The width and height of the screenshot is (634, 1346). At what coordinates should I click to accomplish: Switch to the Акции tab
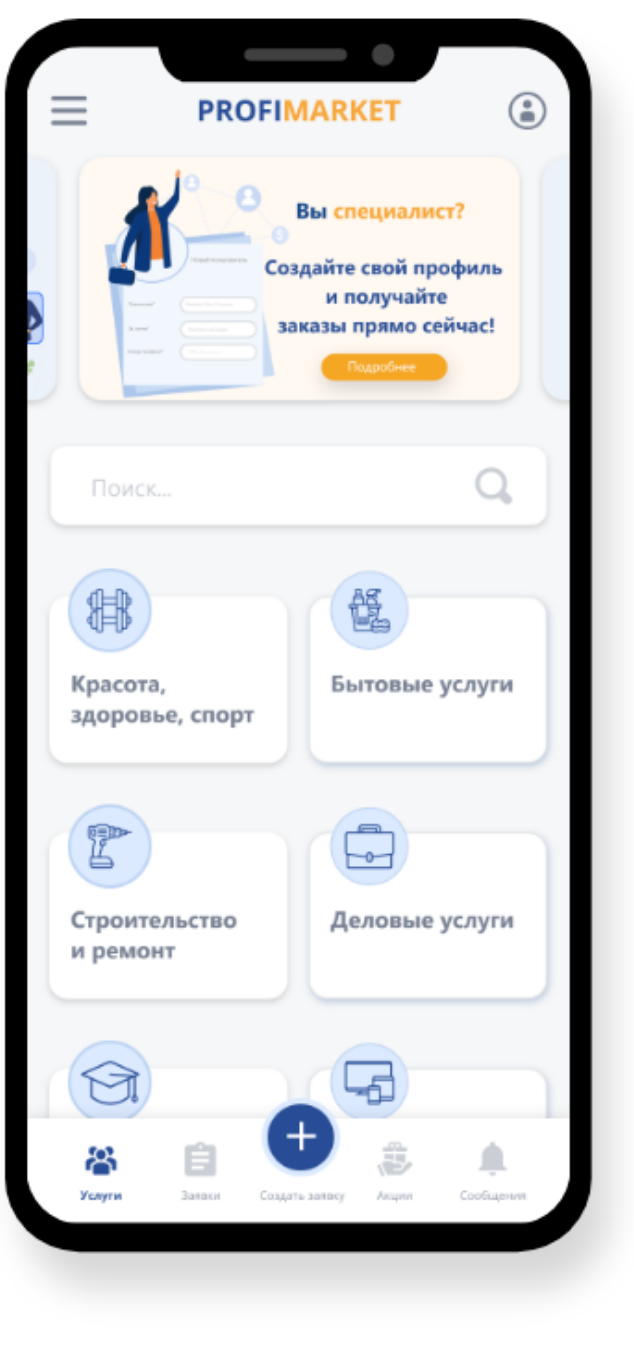395,1172
